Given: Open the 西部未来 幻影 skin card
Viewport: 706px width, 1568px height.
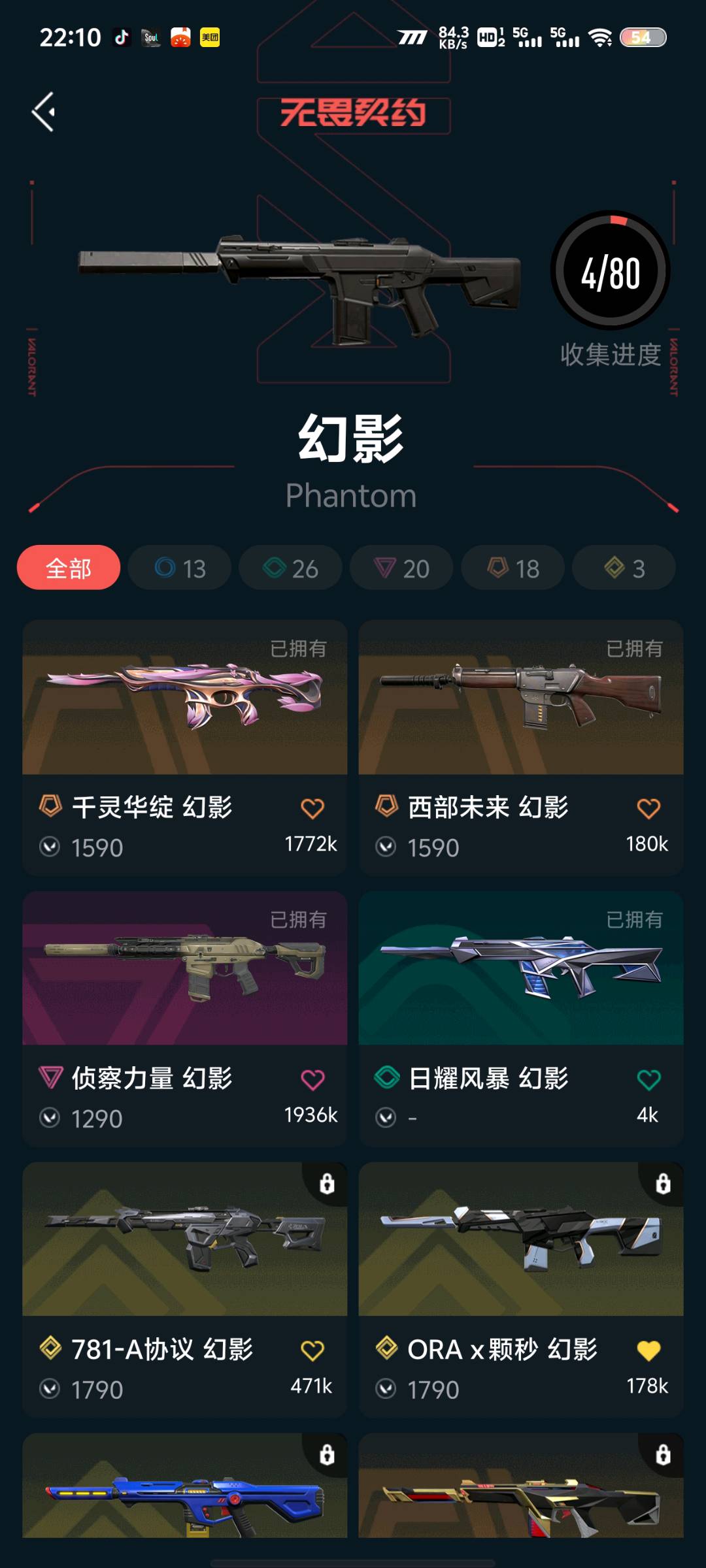Looking at the screenshot, I should (x=521, y=698).
